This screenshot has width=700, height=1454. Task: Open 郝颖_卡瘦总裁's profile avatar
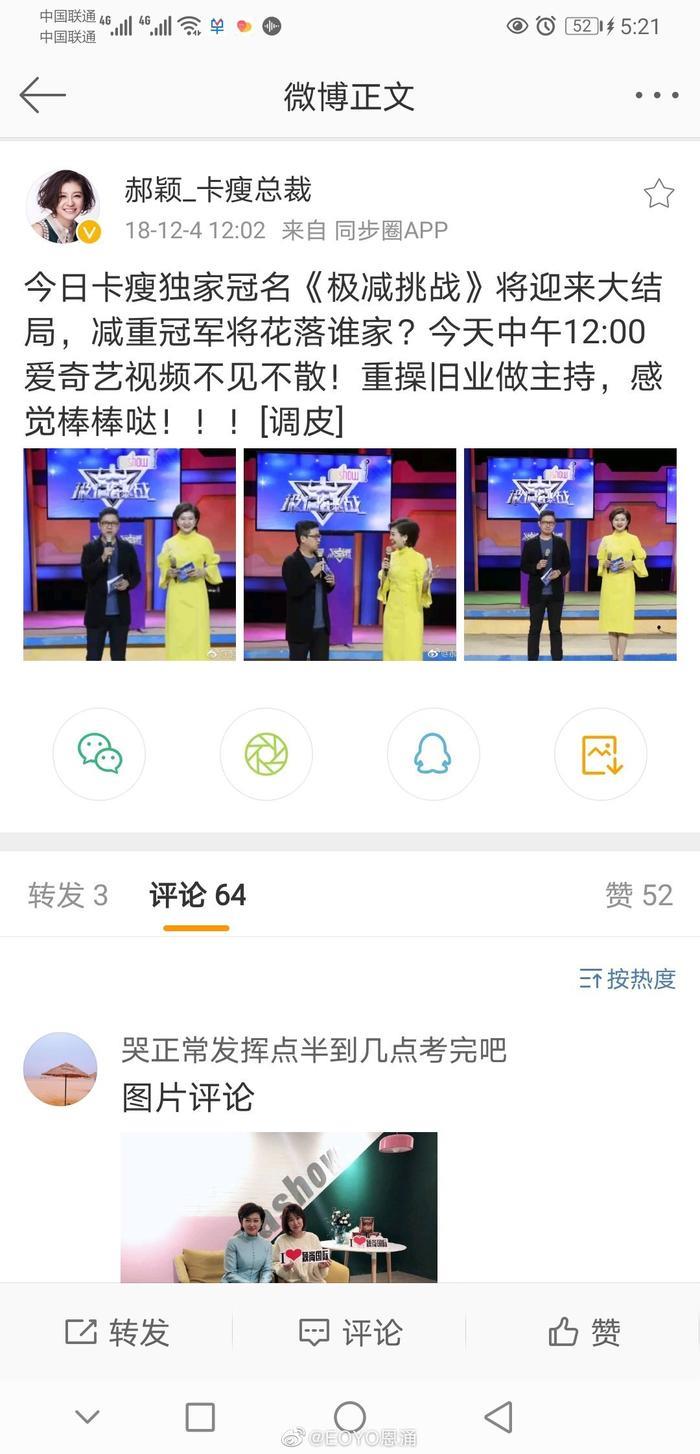pos(62,207)
